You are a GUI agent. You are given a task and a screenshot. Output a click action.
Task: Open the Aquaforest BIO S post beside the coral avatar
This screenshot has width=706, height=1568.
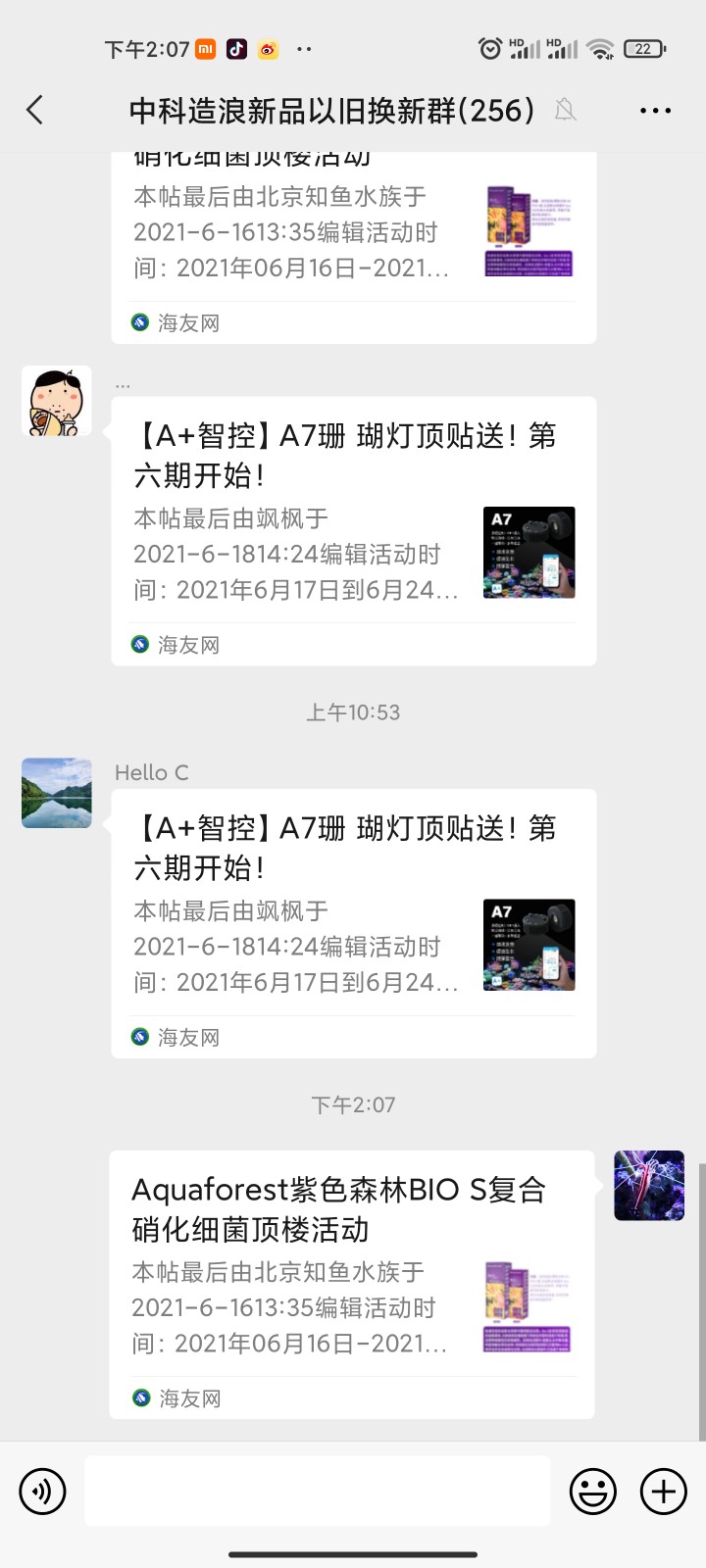click(x=351, y=1284)
